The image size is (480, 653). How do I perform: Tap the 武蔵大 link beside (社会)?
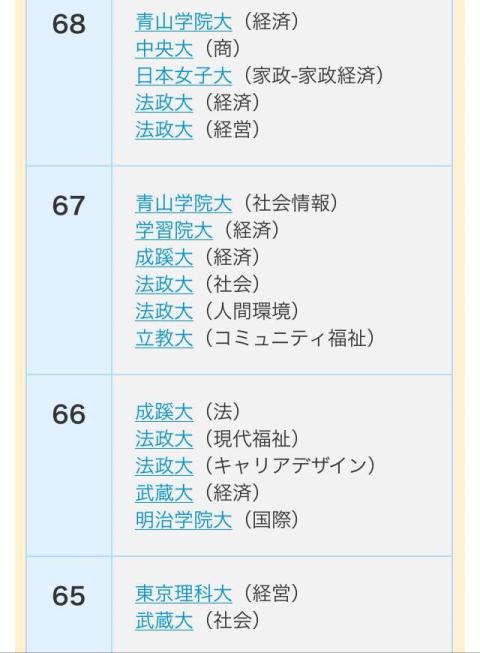(164, 621)
